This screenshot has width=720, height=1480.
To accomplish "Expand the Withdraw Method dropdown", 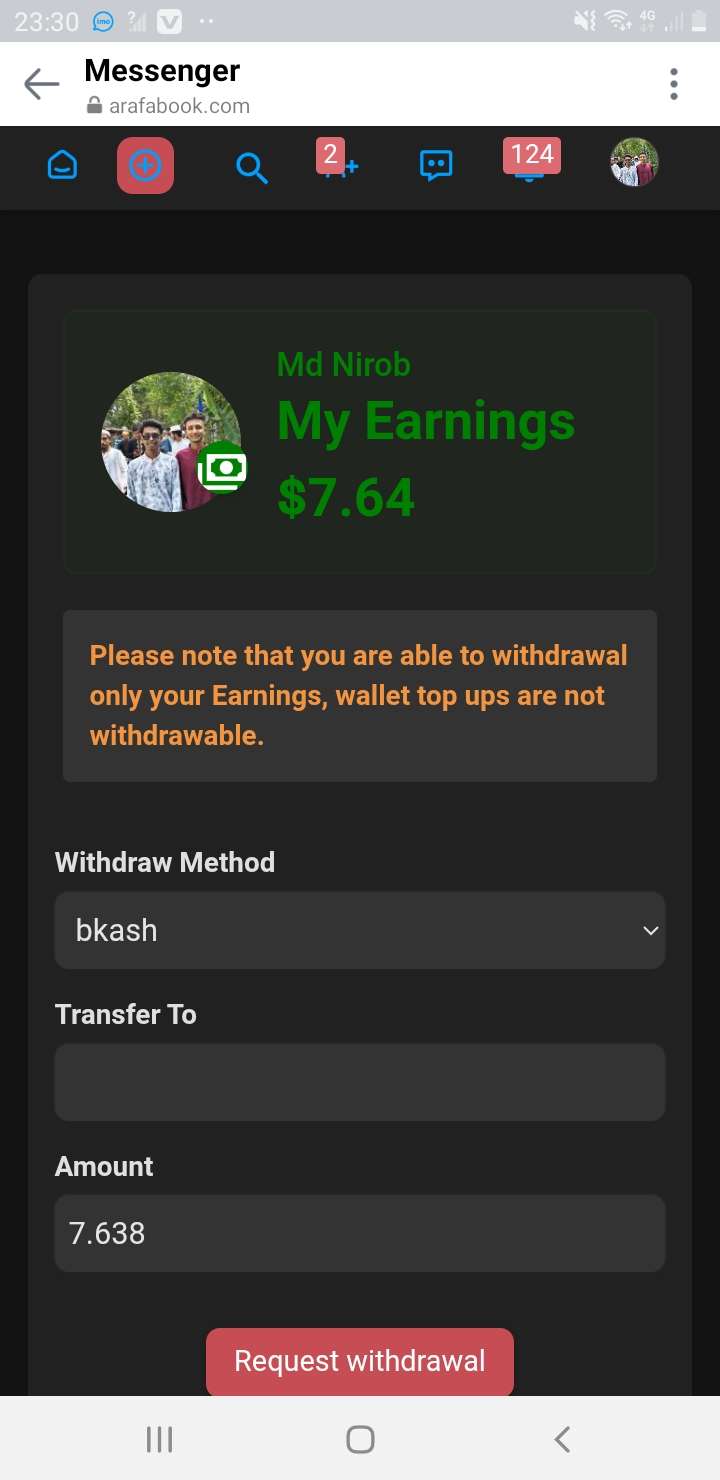I will [x=360, y=930].
